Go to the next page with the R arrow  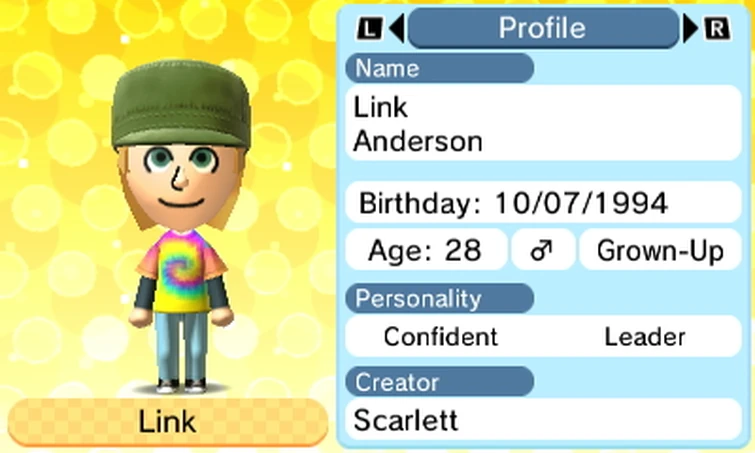click(707, 28)
